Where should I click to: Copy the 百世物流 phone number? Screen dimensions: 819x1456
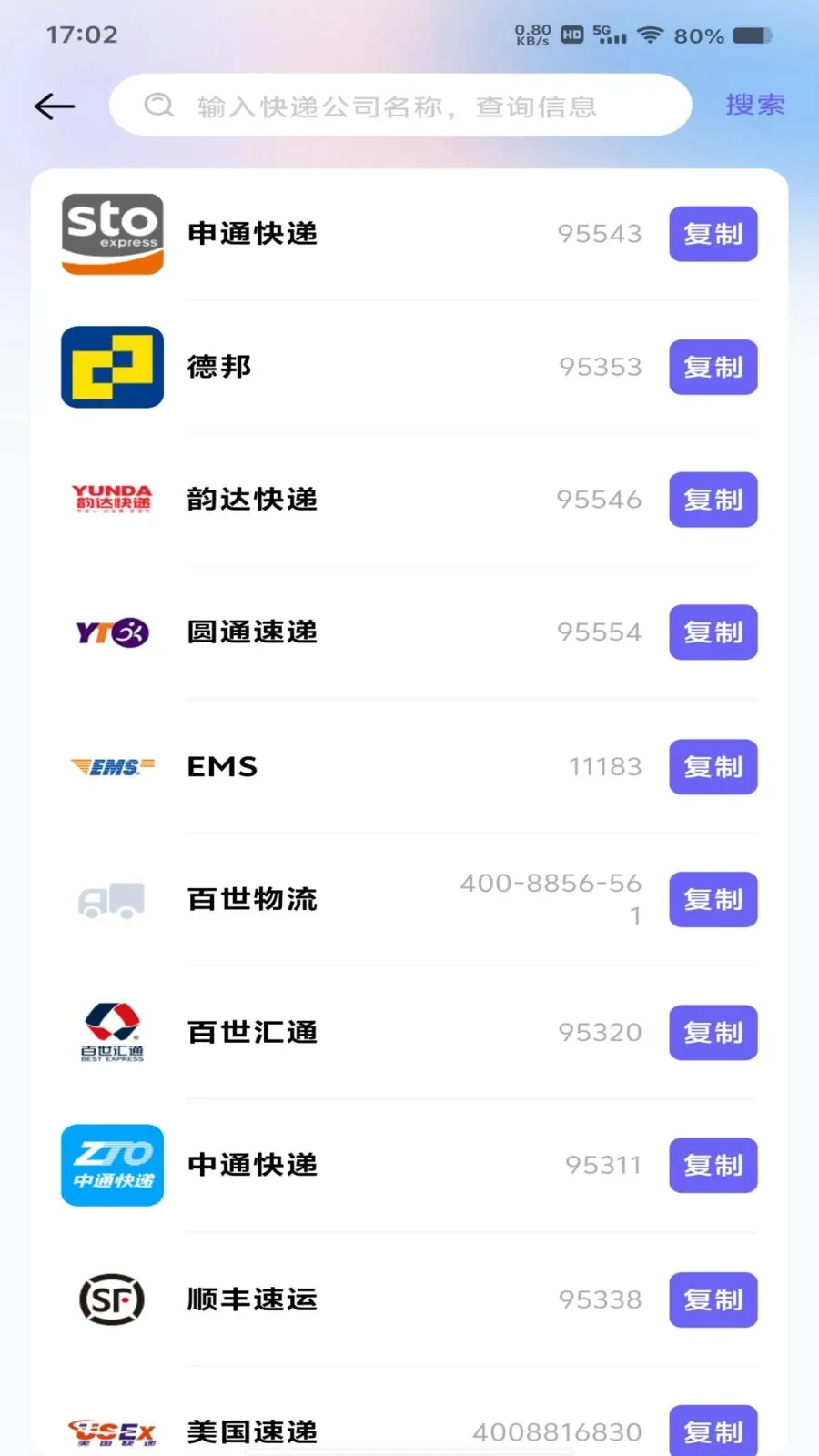[713, 899]
